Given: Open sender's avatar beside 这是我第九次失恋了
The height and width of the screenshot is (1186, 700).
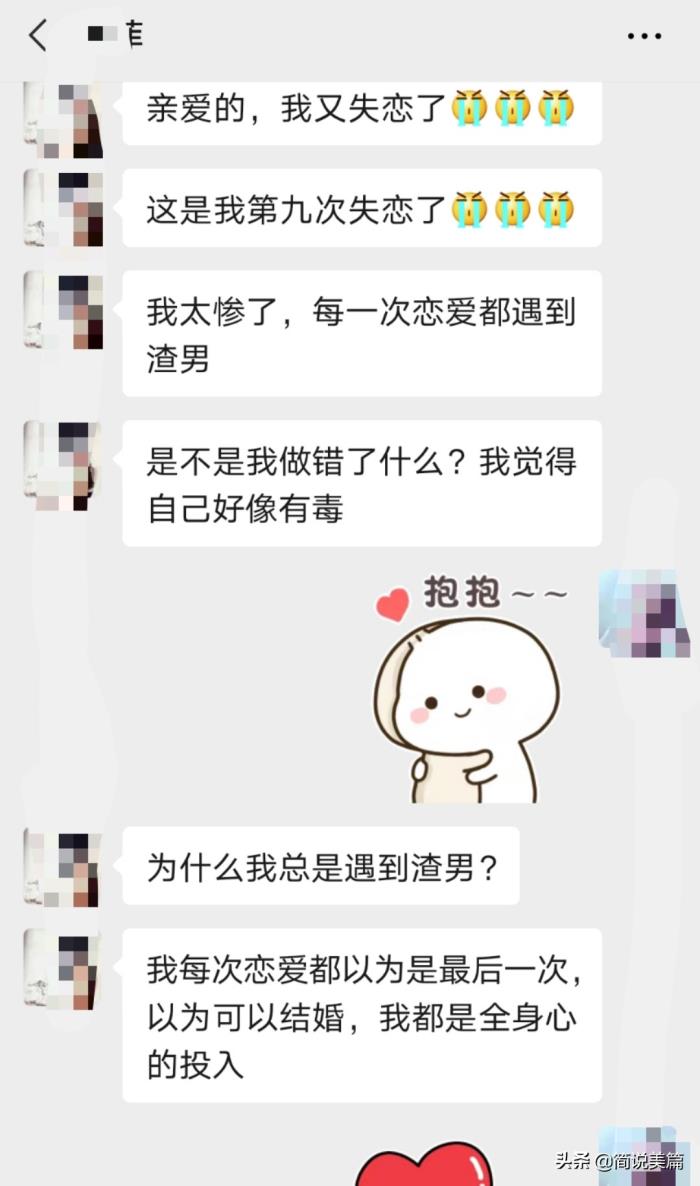Looking at the screenshot, I should point(63,208).
